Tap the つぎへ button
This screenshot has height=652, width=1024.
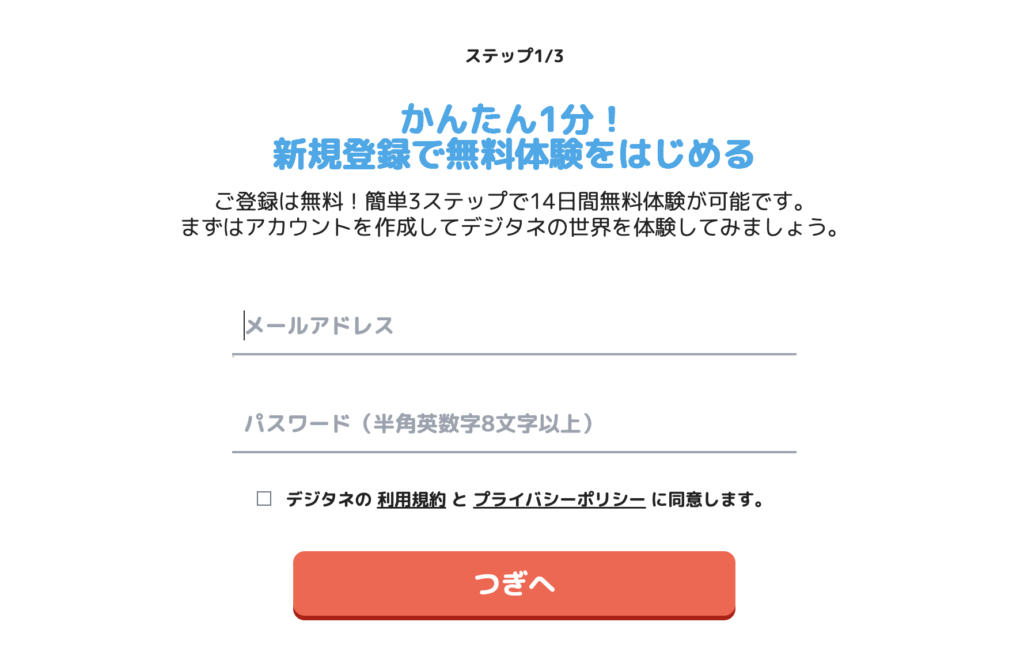point(513,584)
